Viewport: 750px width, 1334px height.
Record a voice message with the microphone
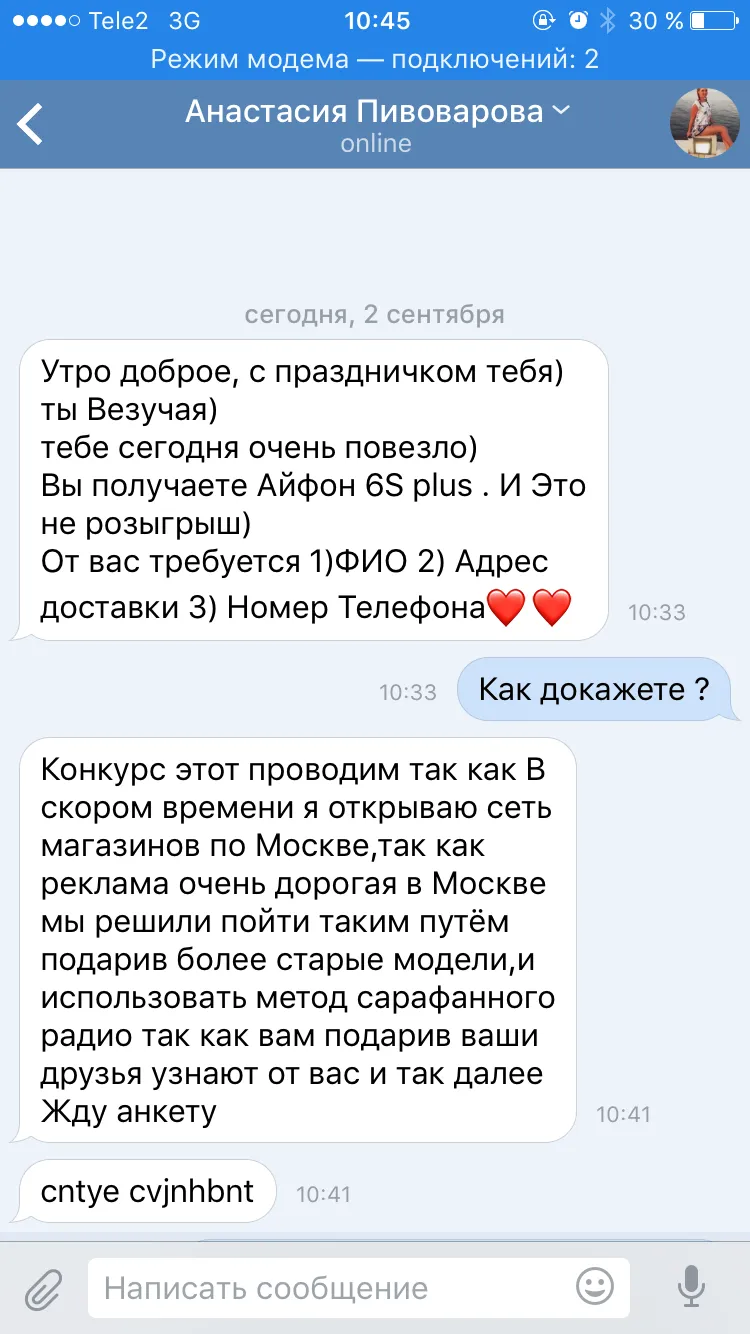tap(690, 1287)
